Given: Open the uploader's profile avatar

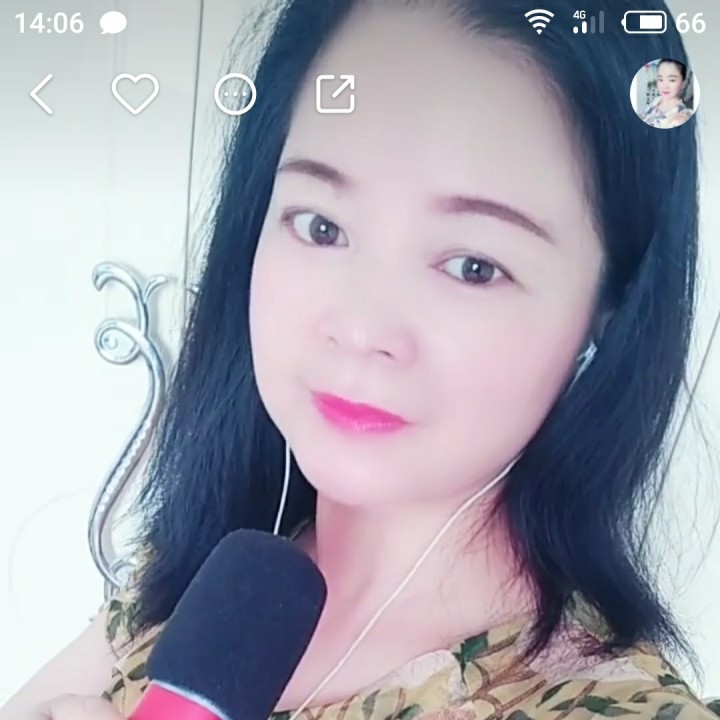Looking at the screenshot, I should pos(664,93).
